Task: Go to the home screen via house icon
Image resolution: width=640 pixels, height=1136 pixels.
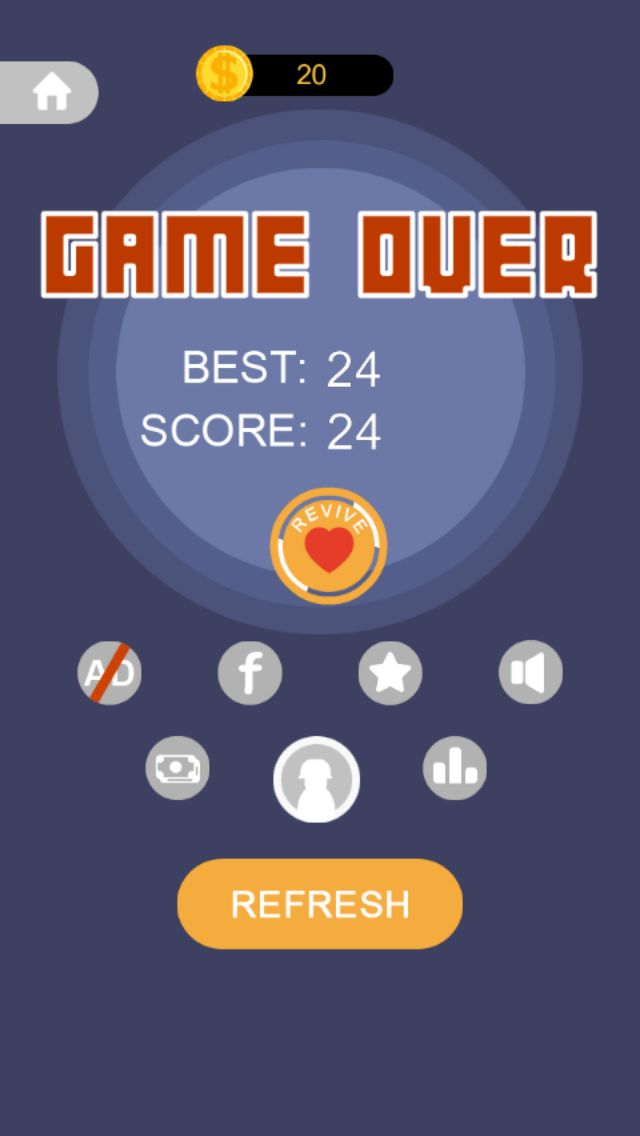Action: point(49,93)
